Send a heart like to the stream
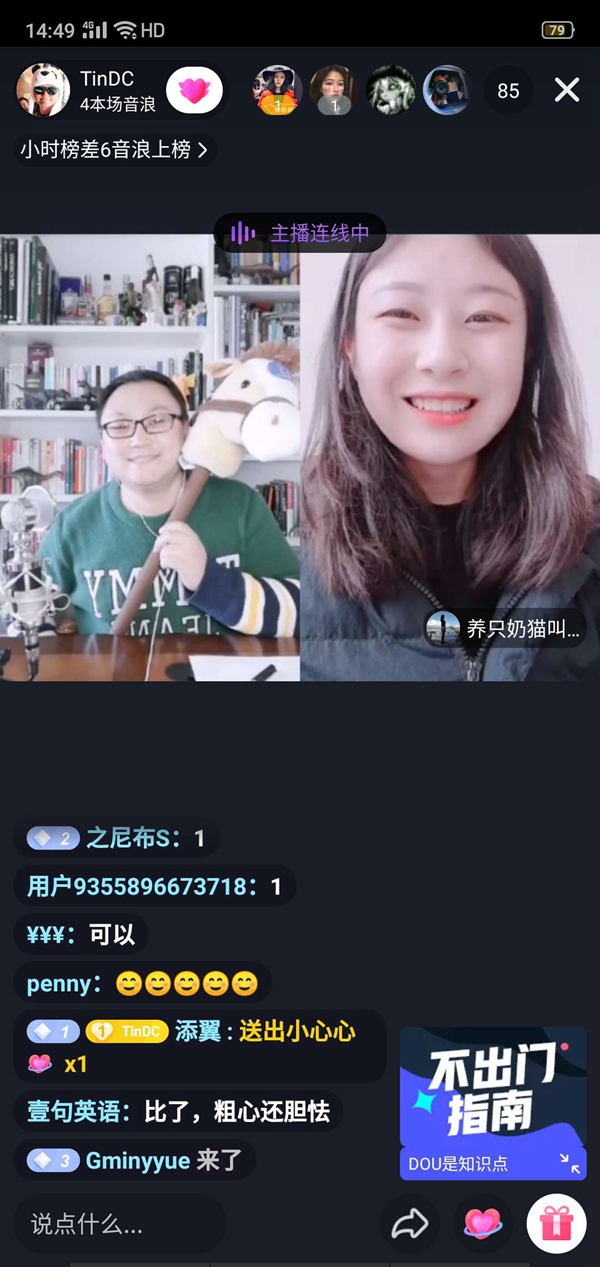 point(482,1224)
